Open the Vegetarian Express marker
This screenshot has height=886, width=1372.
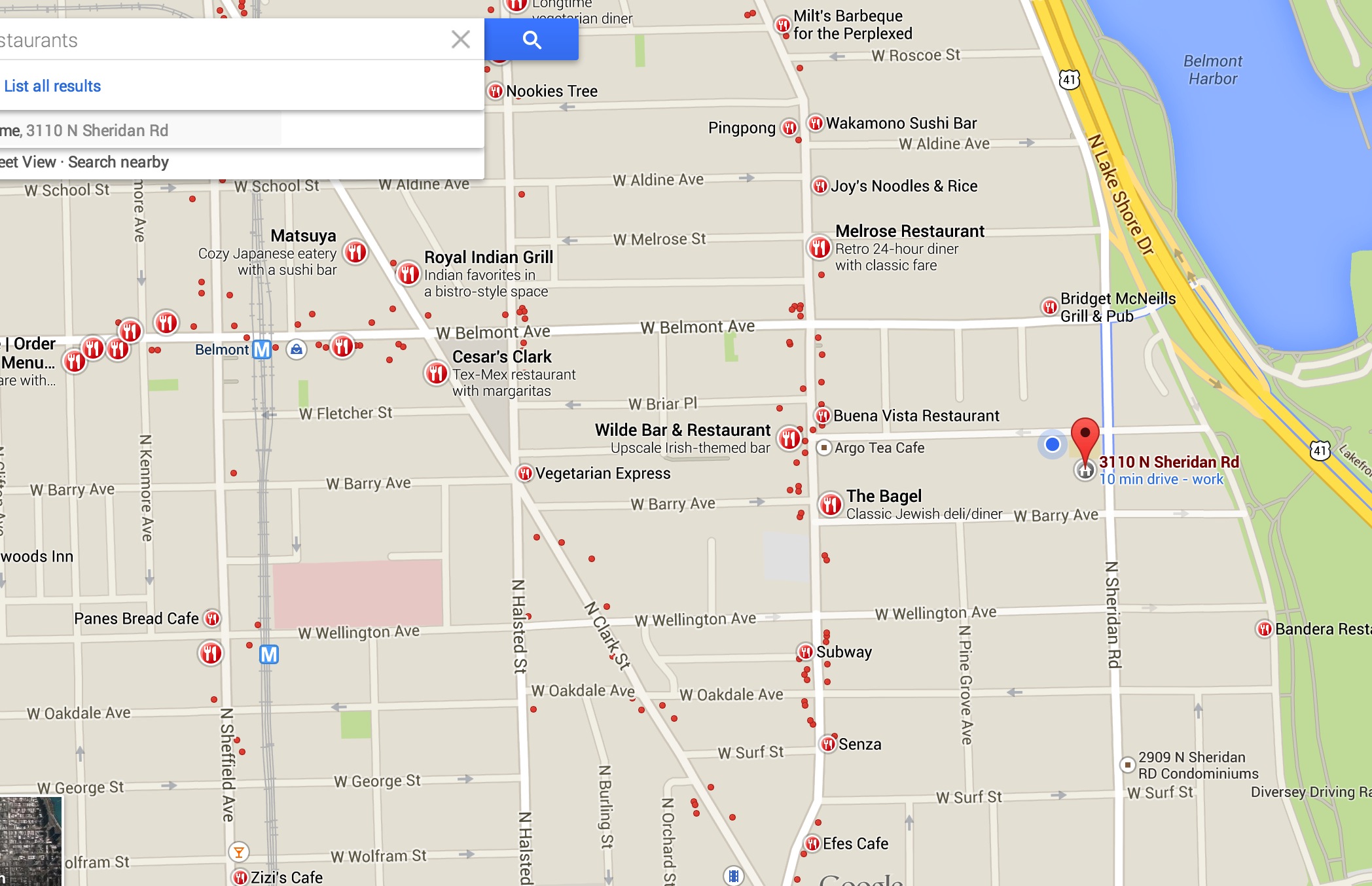525,473
